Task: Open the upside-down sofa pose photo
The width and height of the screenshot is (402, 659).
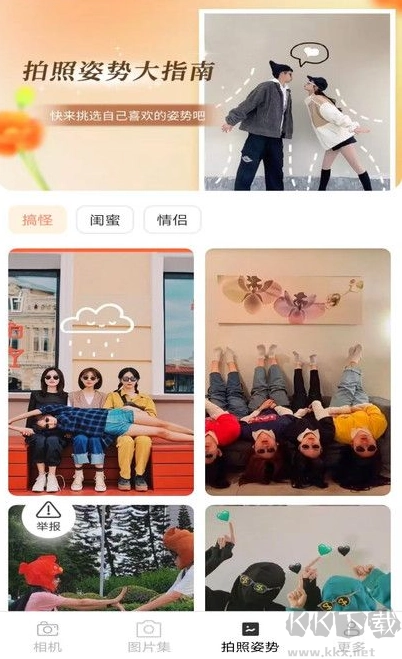Action: [x=298, y=372]
